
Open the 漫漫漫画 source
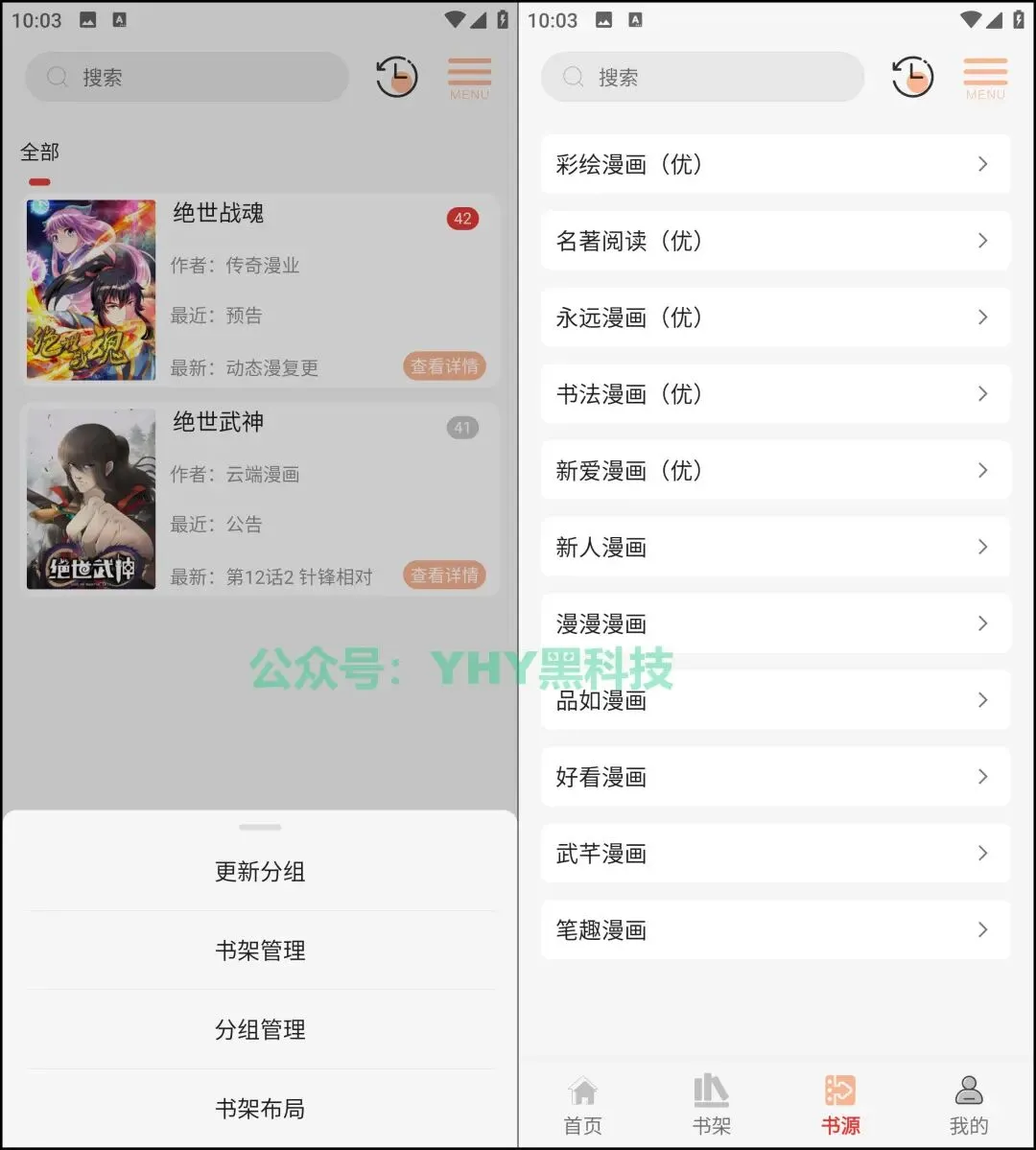[x=775, y=623]
